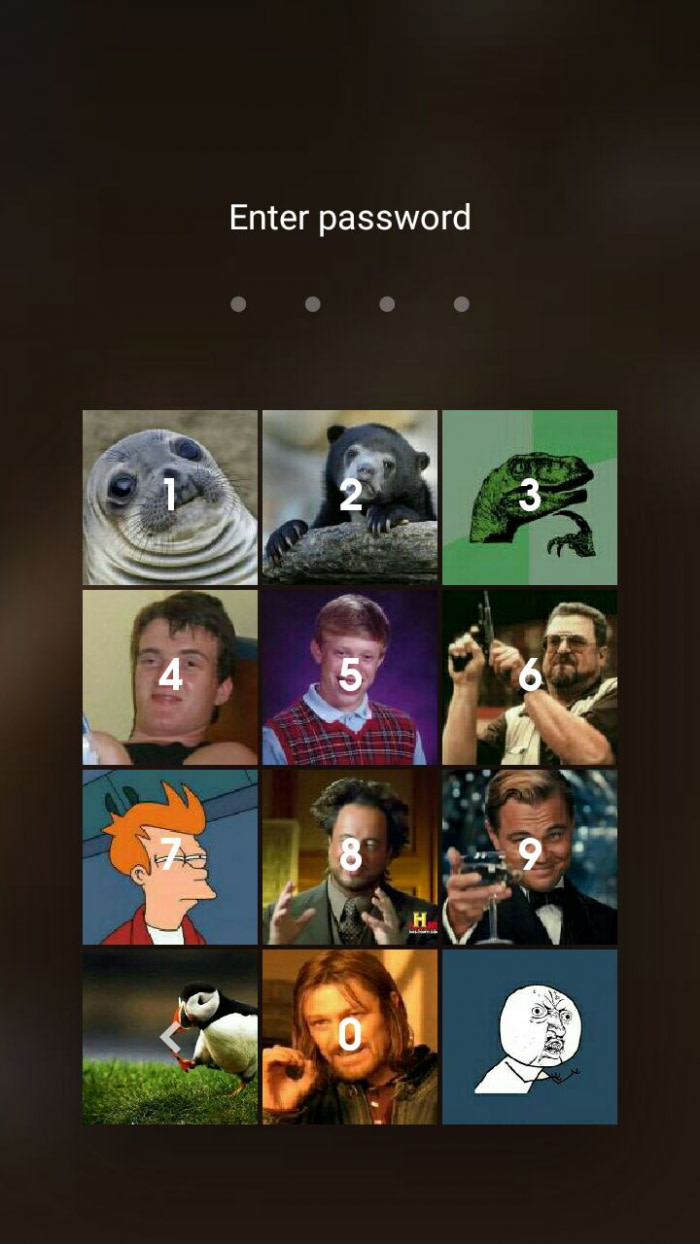This screenshot has width=700, height=1244.
Task: Enter digit 8 on the keypad
Action: 350,857
